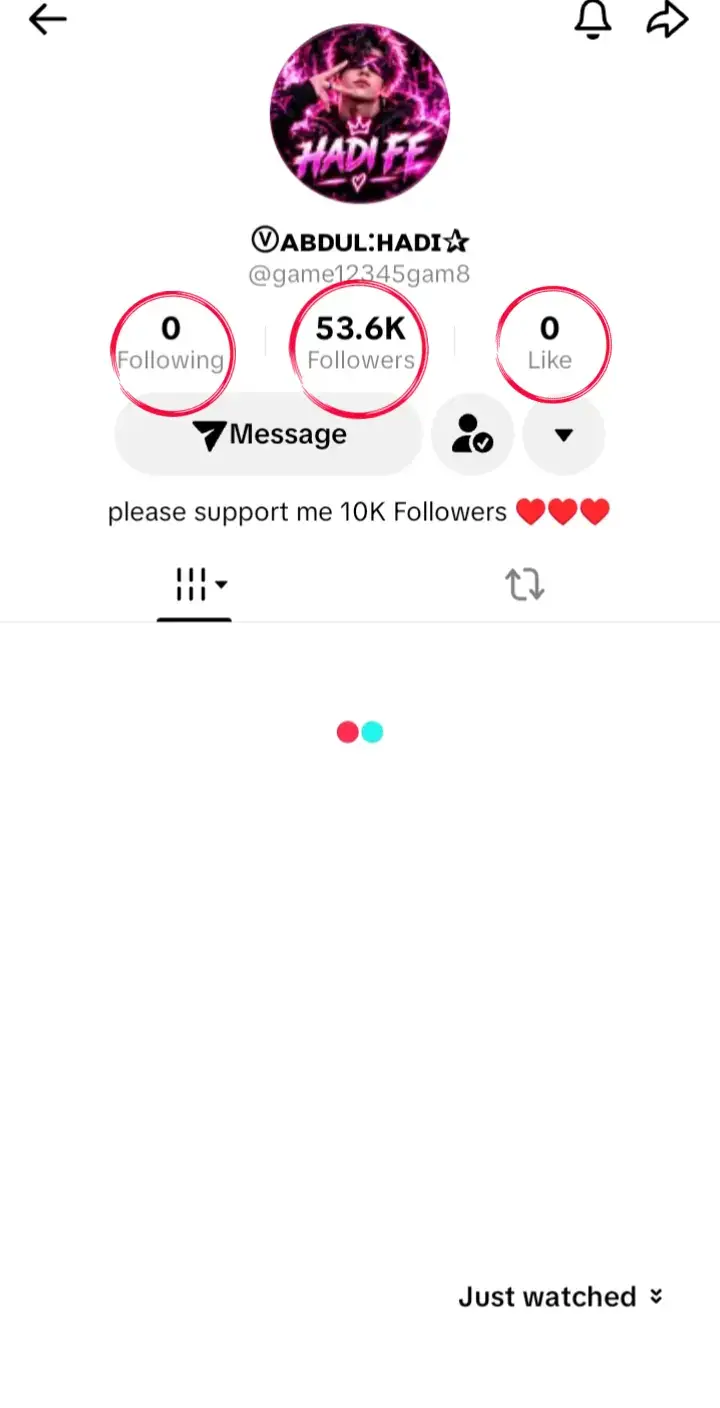The height and width of the screenshot is (1408, 720).
Task: Share this profile
Action: (x=667, y=19)
